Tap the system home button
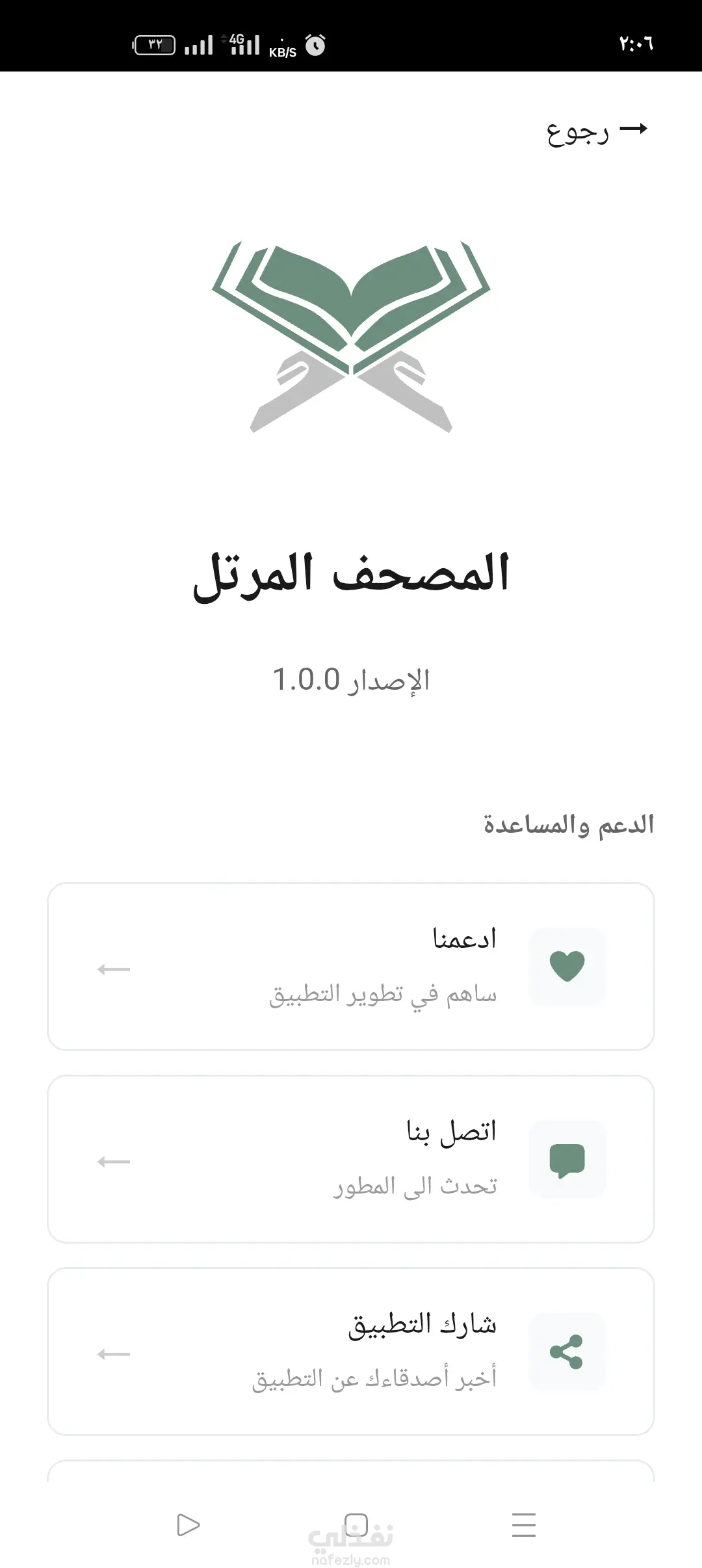The height and width of the screenshot is (1568, 702). pyautogui.click(x=356, y=1524)
